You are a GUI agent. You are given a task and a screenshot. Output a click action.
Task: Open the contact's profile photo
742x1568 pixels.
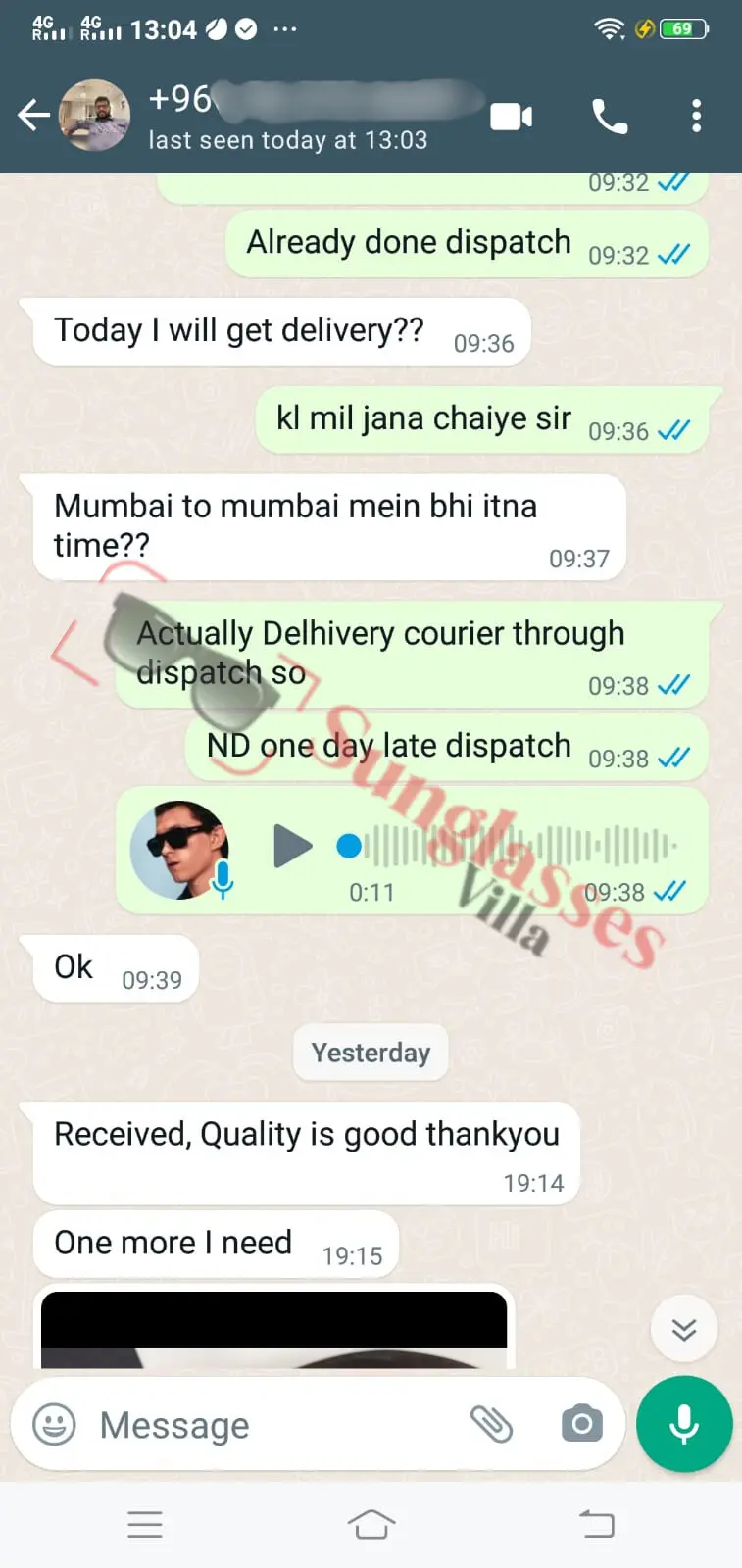pyautogui.click(x=95, y=116)
